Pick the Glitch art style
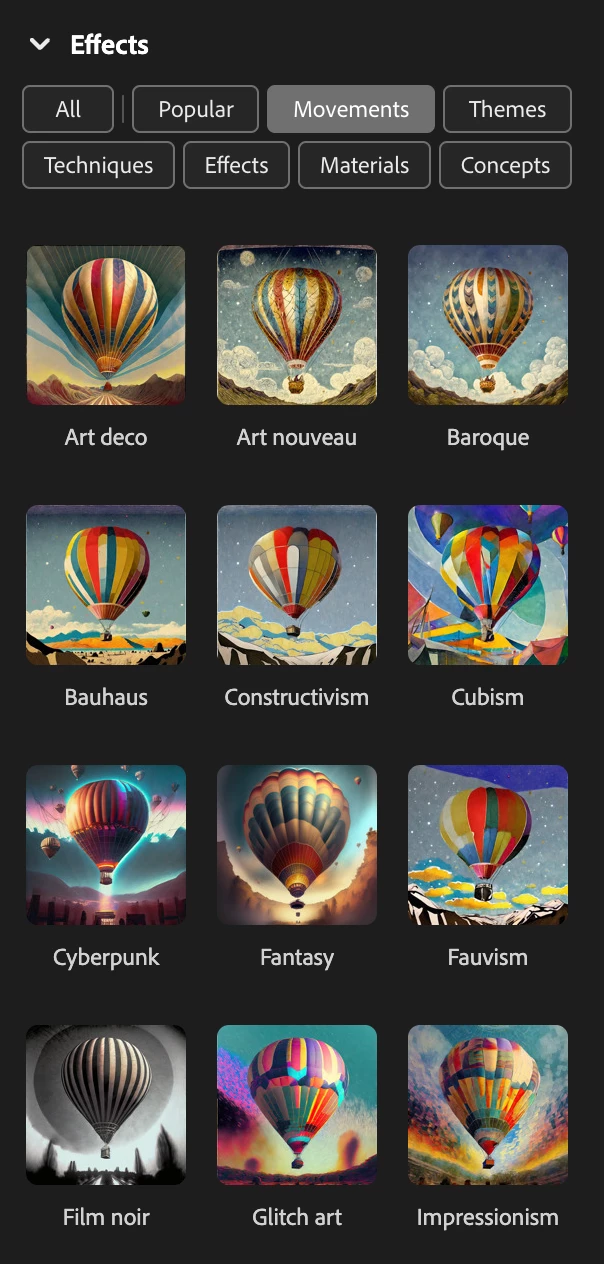This screenshot has height=1264, width=604. click(x=297, y=1105)
